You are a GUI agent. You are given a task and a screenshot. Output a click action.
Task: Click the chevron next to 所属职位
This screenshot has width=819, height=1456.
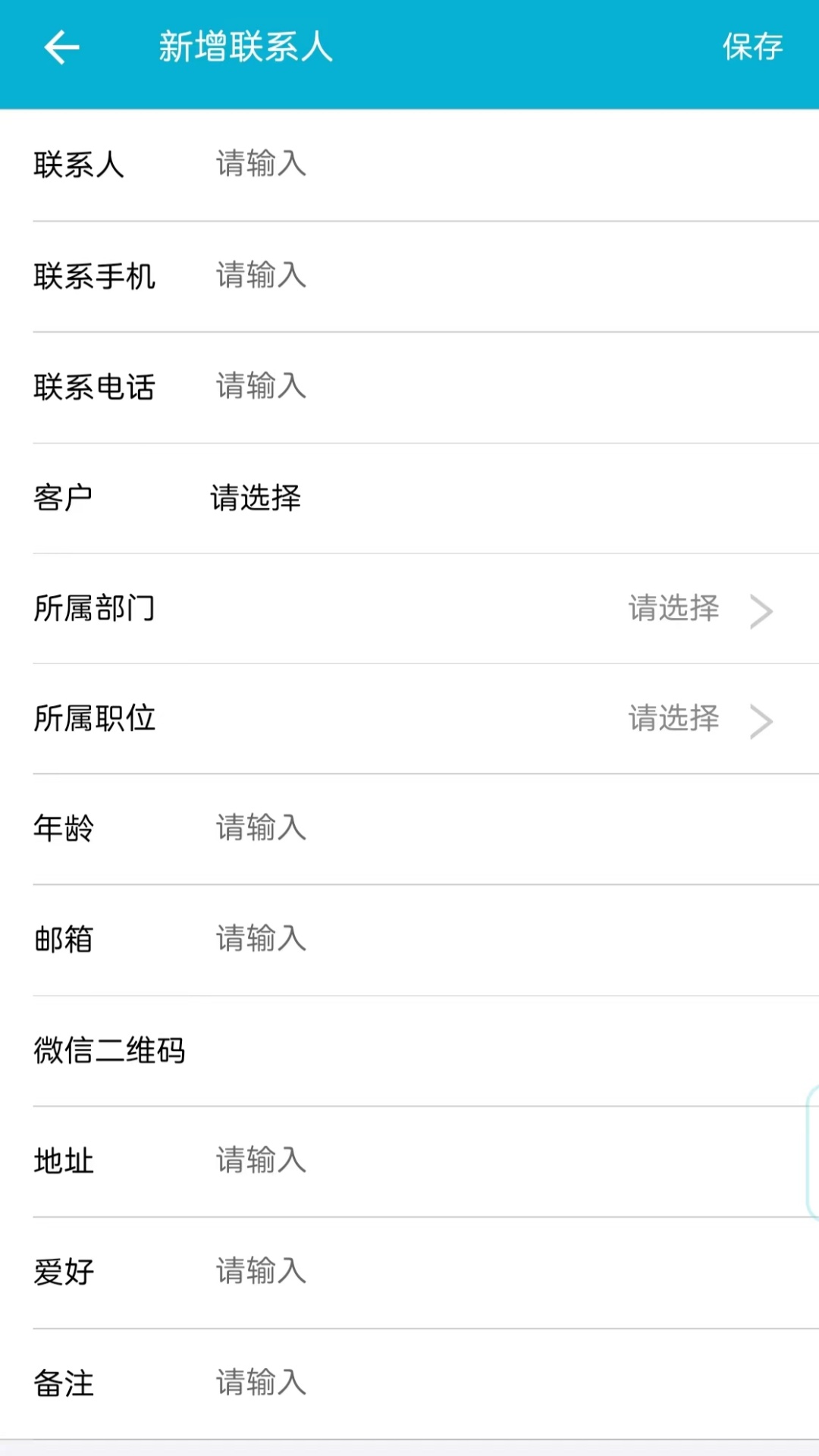(x=761, y=721)
